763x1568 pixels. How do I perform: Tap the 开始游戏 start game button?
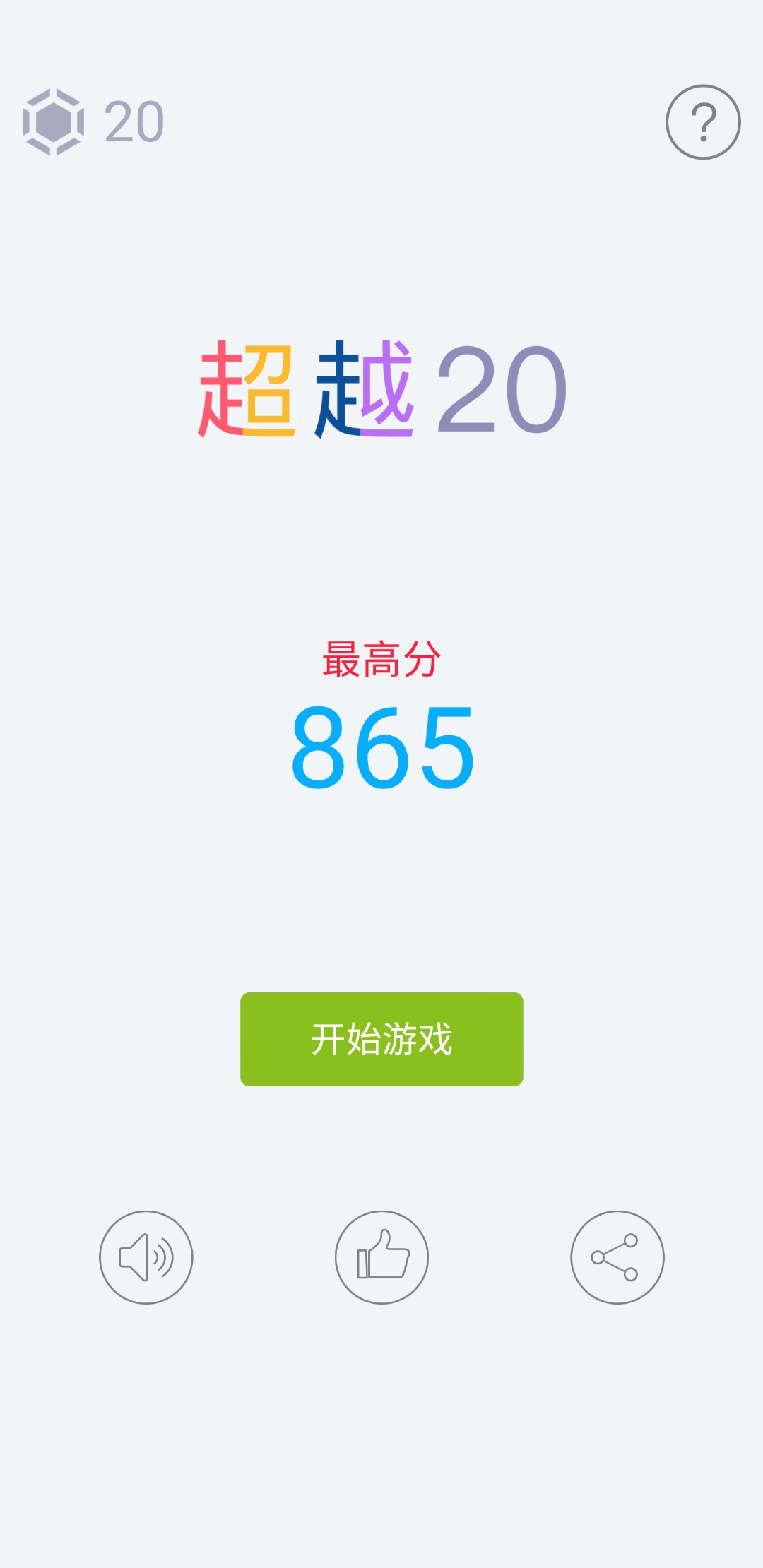tap(381, 1039)
